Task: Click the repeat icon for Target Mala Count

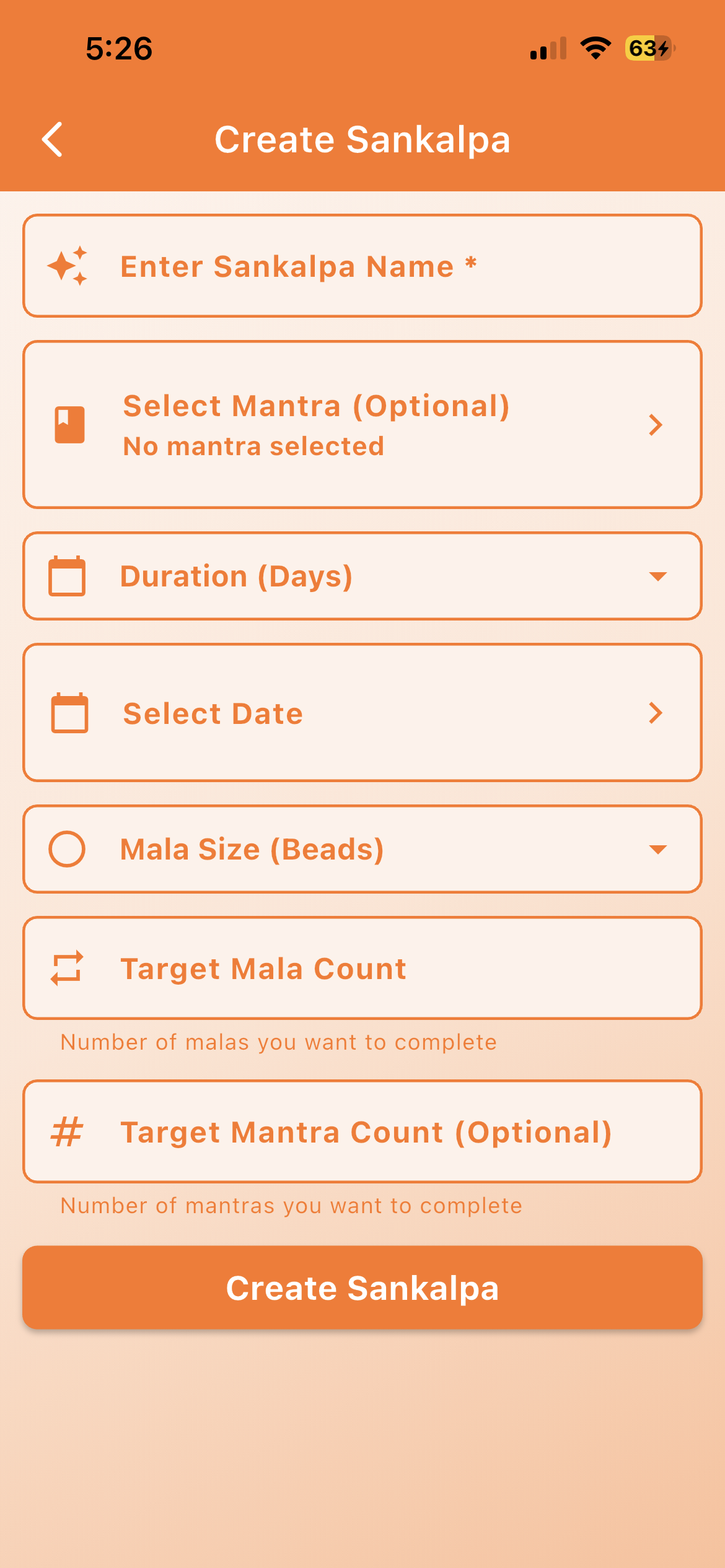Action: pyautogui.click(x=68, y=968)
